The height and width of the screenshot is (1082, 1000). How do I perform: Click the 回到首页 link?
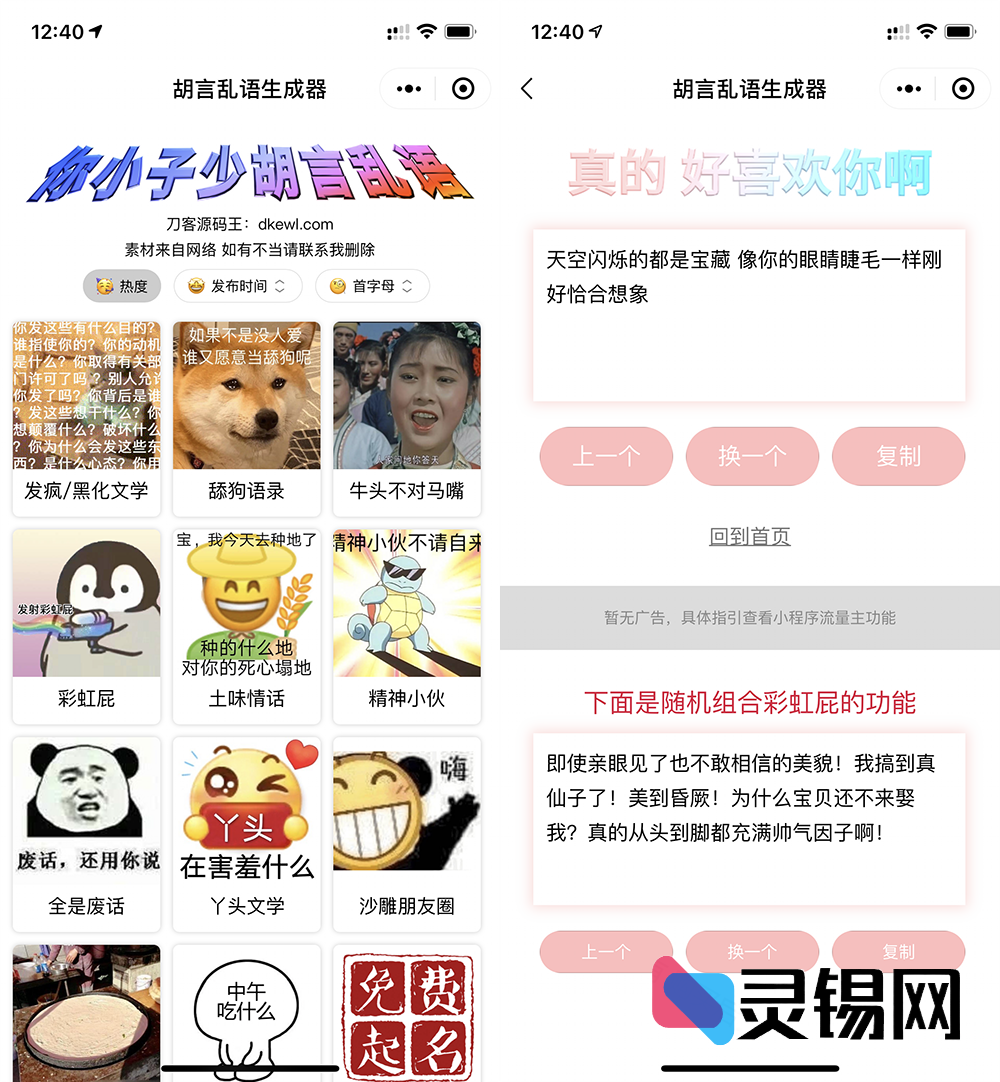(x=750, y=537)
